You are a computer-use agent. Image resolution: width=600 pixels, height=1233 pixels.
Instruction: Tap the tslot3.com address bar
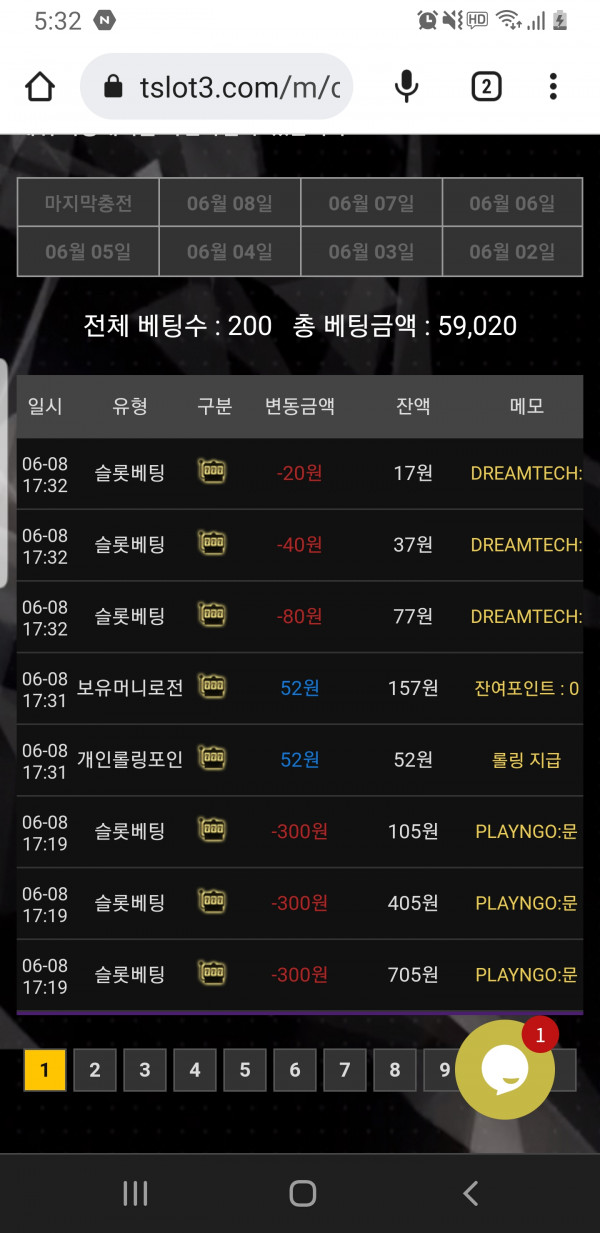click(x=225, y=87)
